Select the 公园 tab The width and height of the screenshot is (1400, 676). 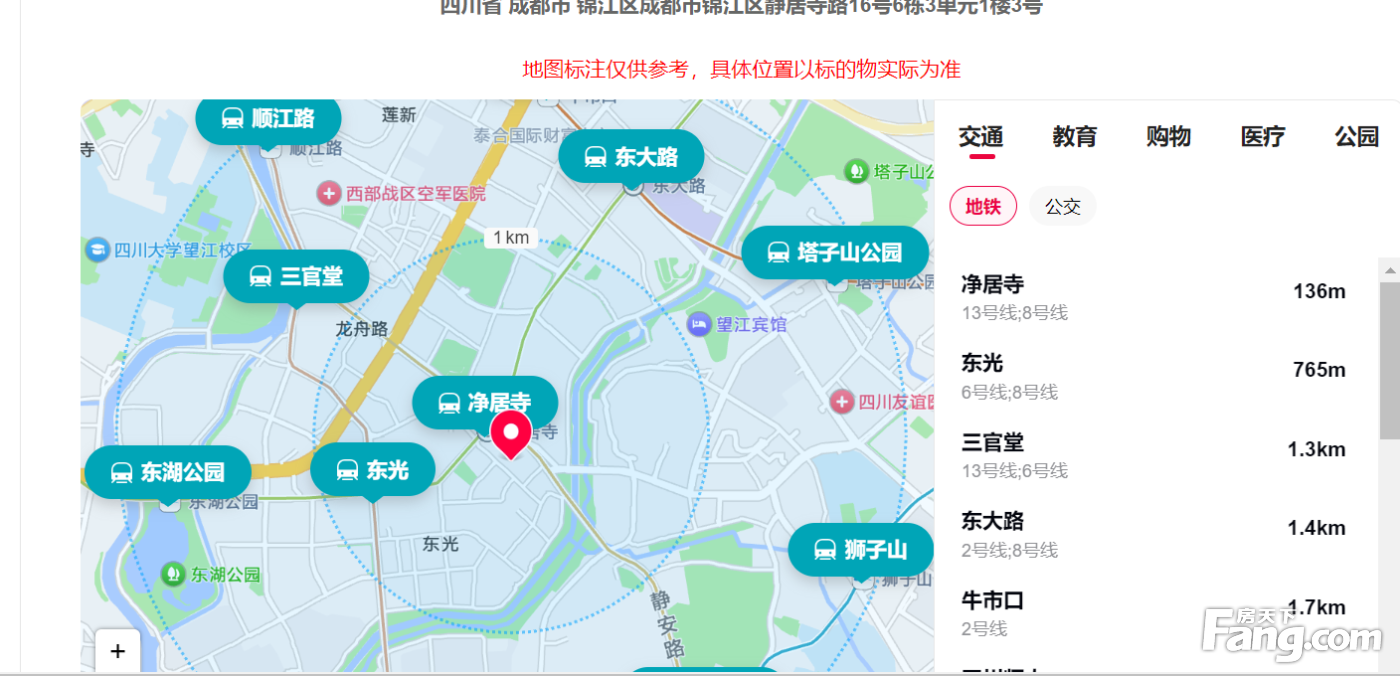click(1356, 137)
